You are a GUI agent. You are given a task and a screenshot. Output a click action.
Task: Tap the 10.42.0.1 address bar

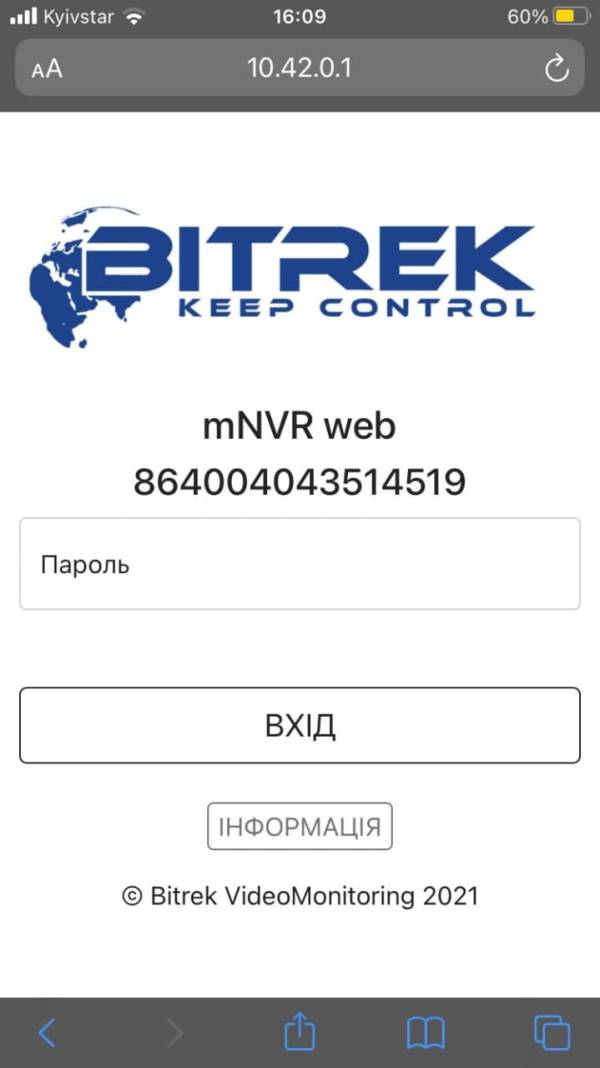pos(300,69)
